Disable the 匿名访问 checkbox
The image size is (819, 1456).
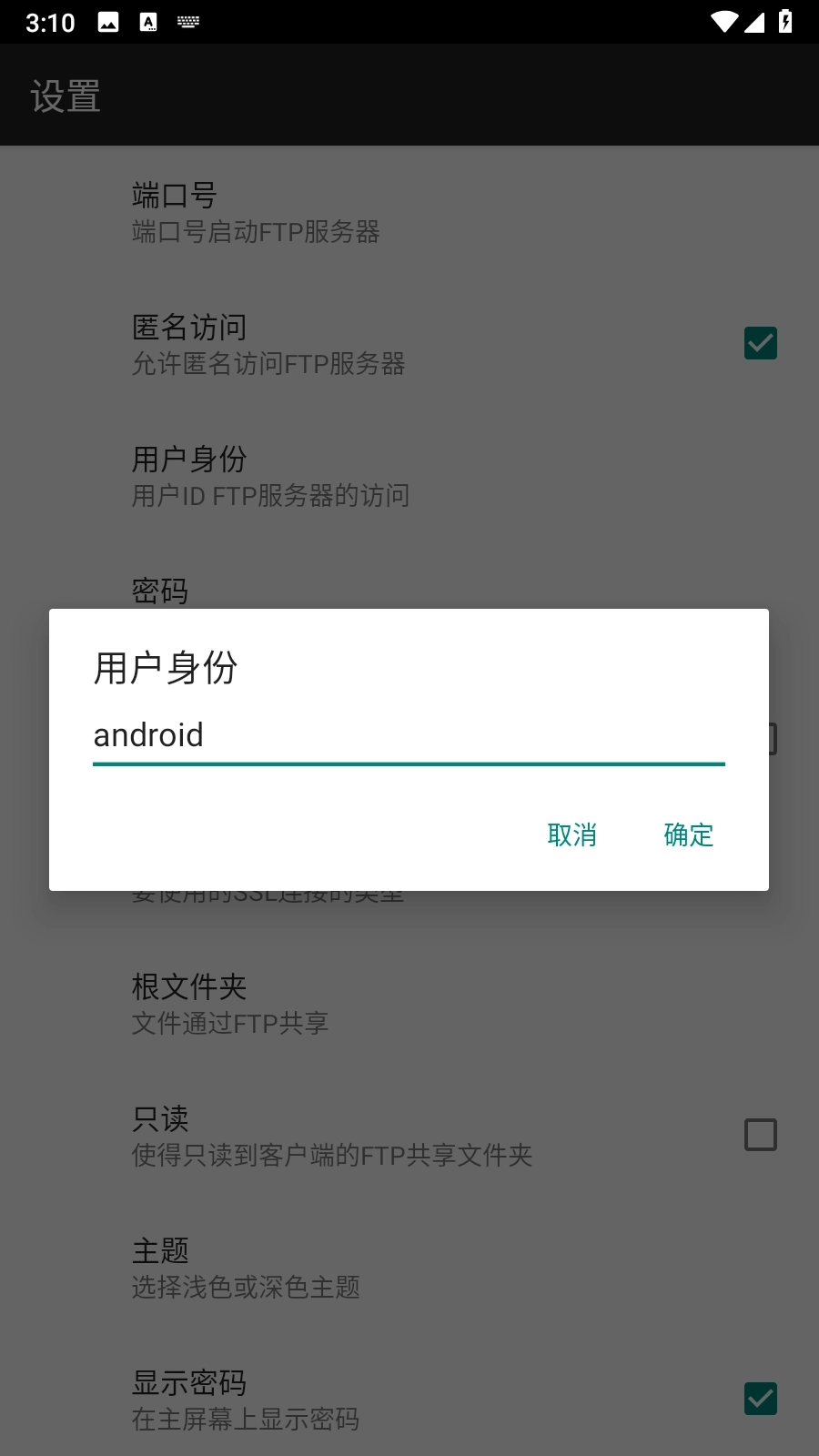(760, 343)
